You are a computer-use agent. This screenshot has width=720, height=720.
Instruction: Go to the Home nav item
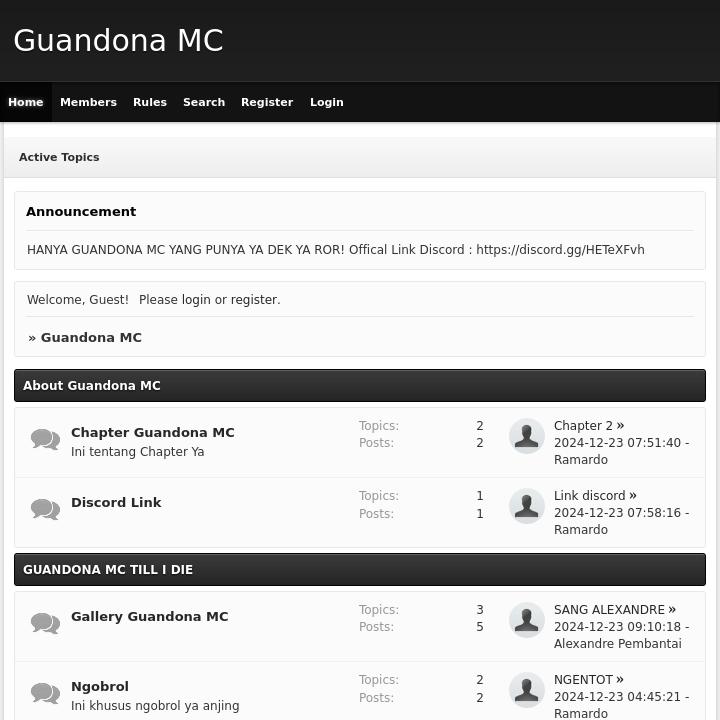pyautogui.click(x=26, y=102)
